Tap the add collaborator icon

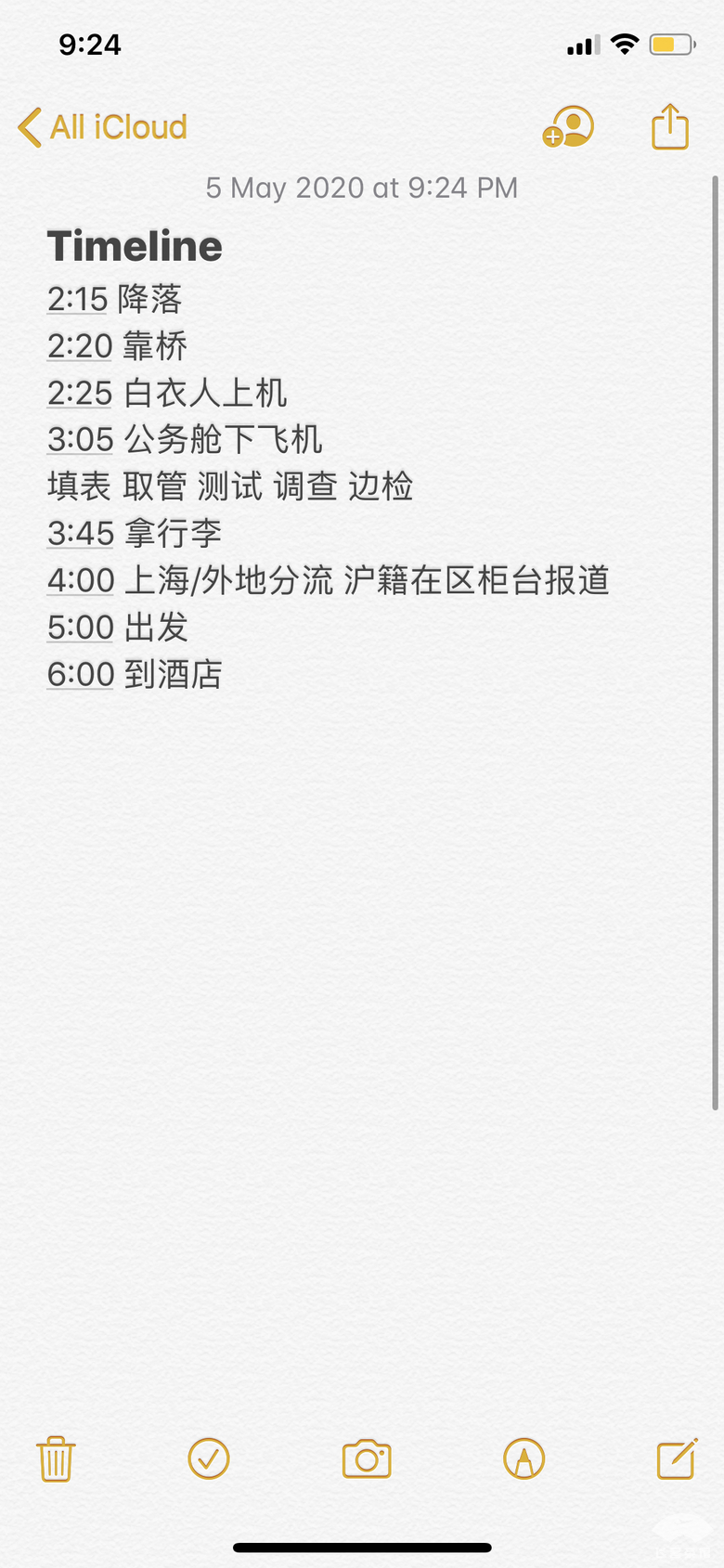(567, 125)
